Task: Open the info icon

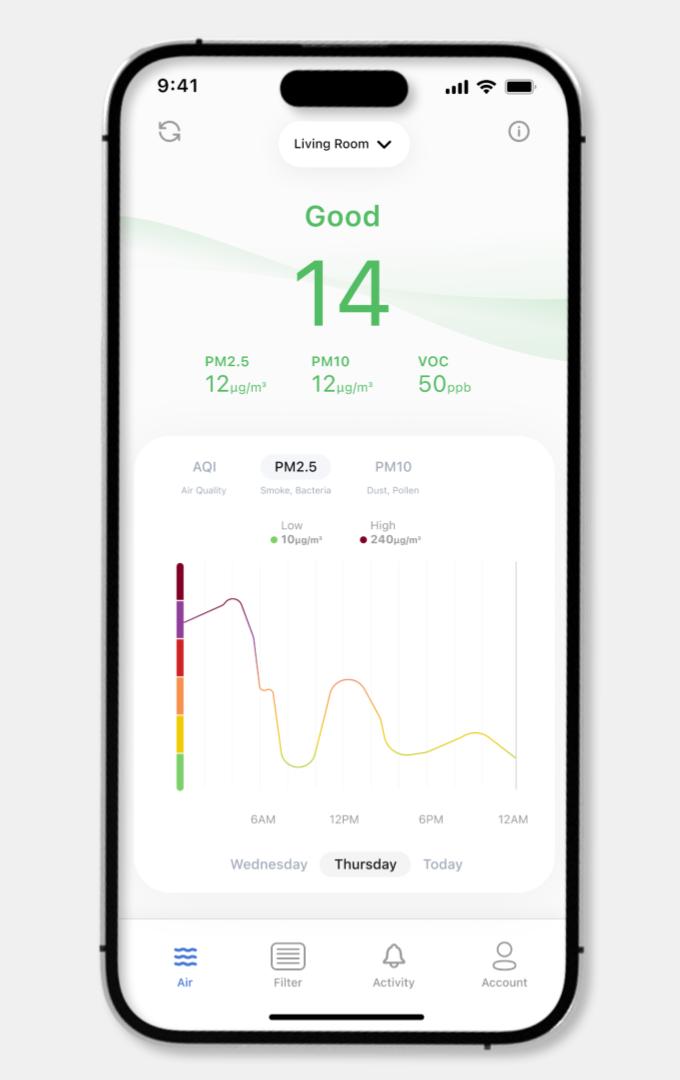Action: click(518, 132)
